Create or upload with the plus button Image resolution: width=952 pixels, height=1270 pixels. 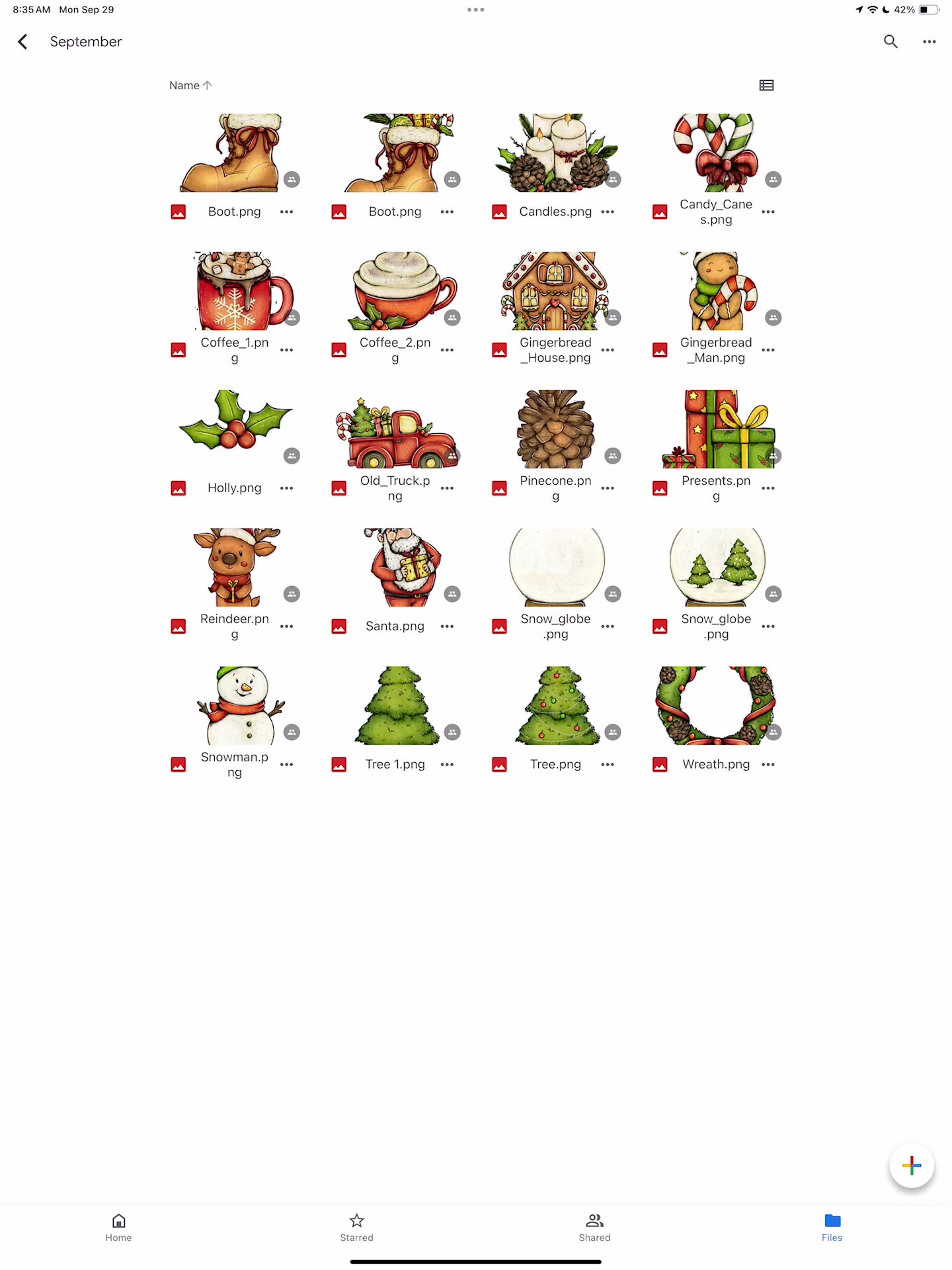(911, 1165)
